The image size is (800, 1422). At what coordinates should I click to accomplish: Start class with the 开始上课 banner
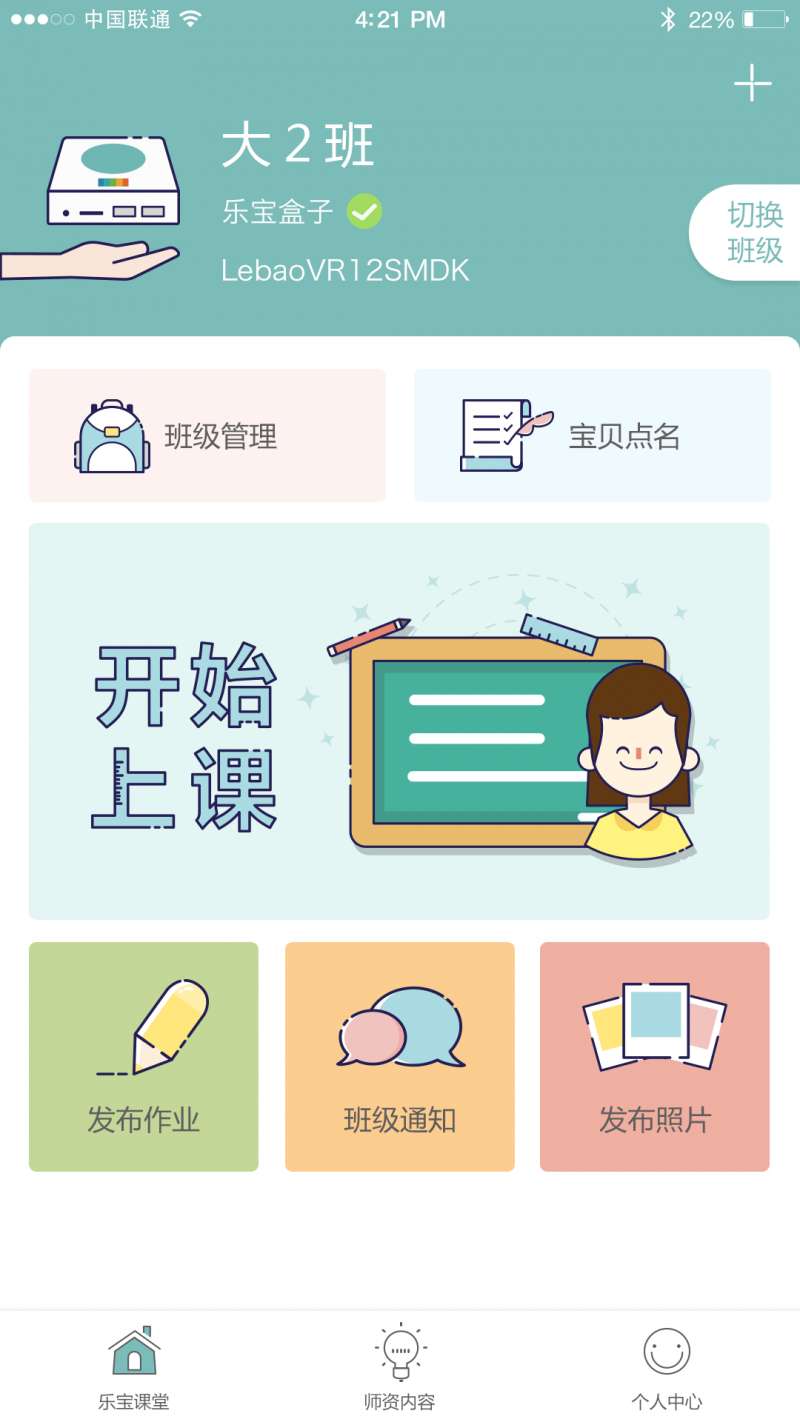399,721
